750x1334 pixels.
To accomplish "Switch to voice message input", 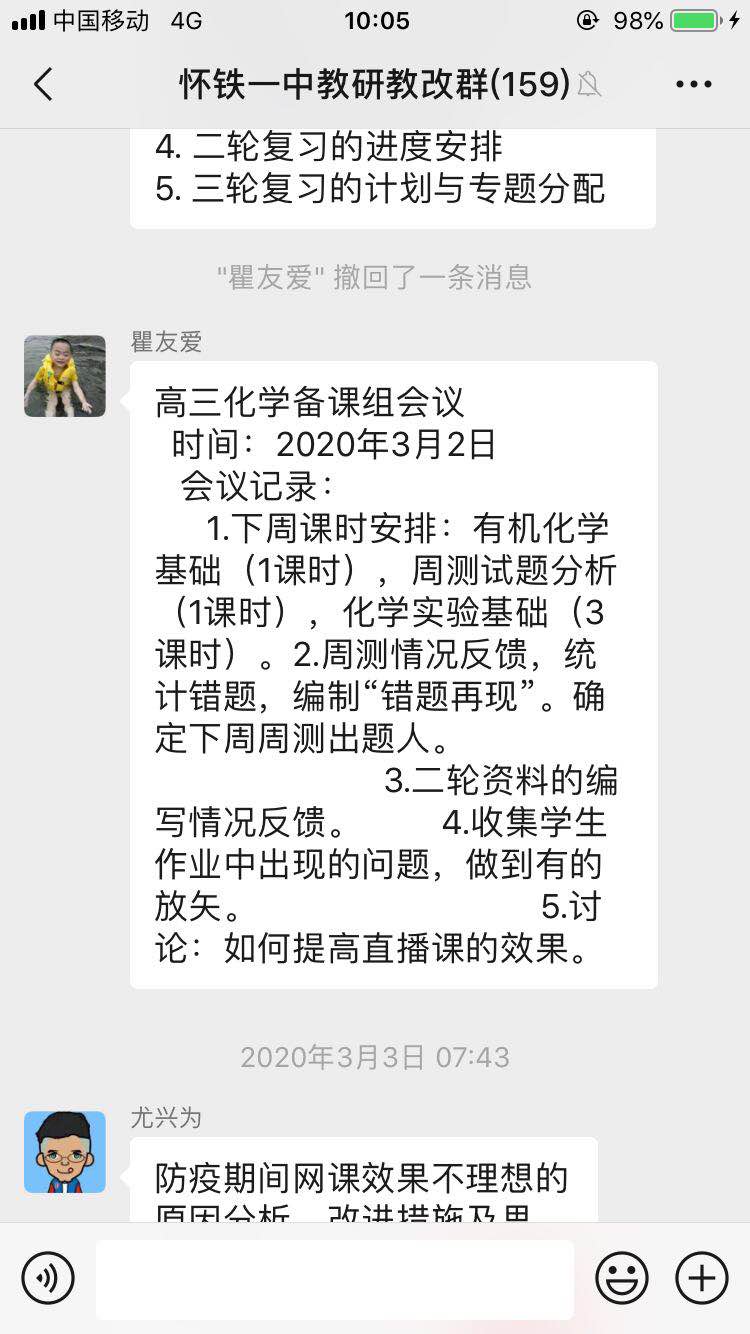I will click(x=48, y=1278).
